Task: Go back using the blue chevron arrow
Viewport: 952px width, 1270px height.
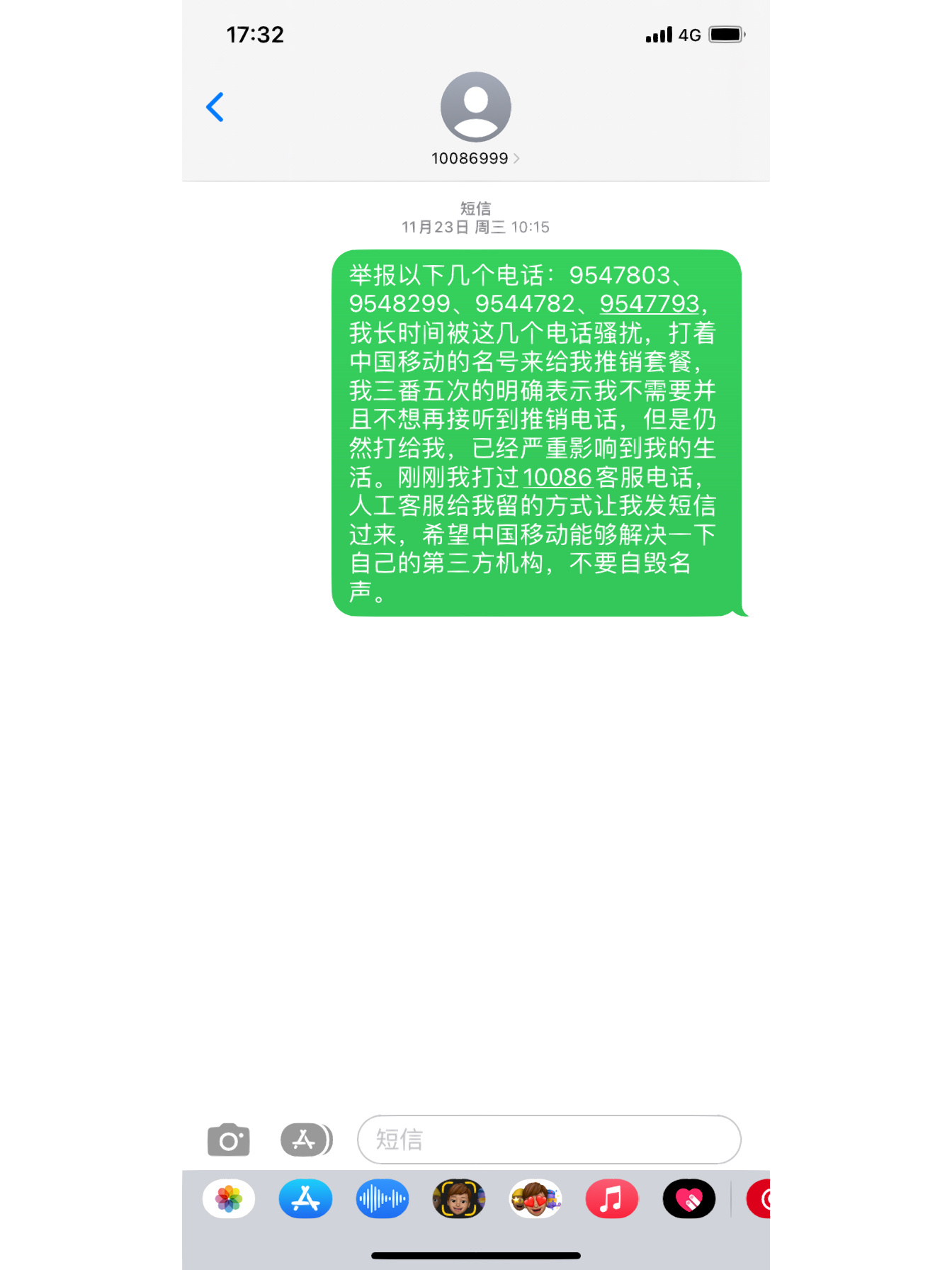Action: coord(216,107)
